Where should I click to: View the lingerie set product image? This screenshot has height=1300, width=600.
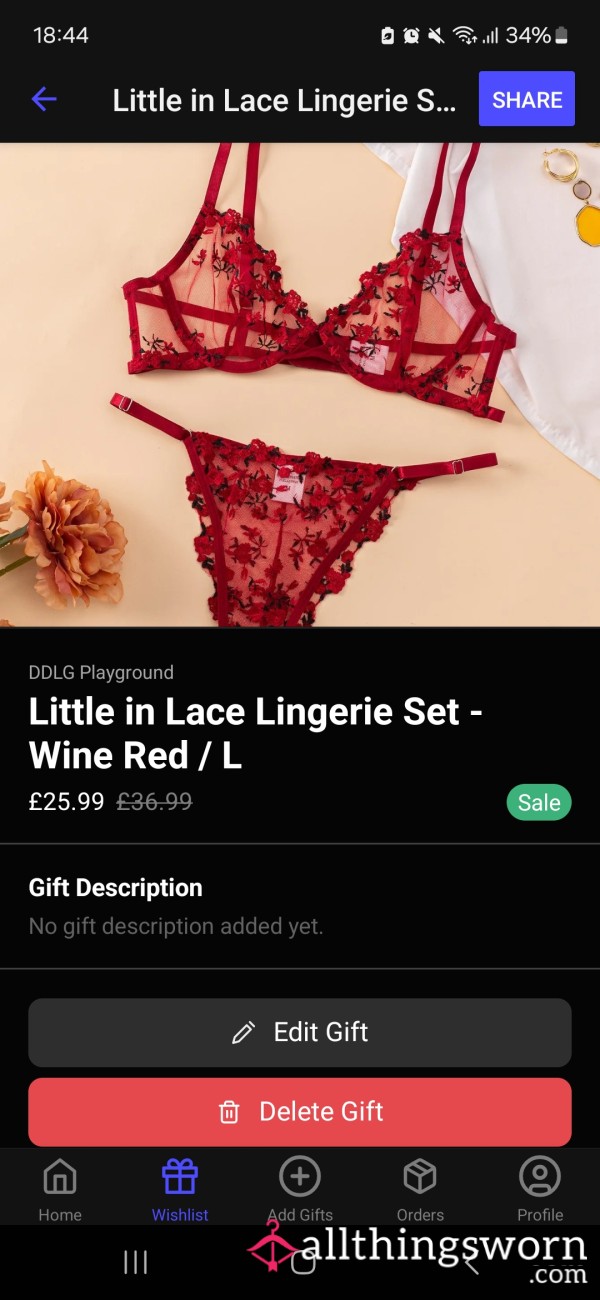pos(300,385)
